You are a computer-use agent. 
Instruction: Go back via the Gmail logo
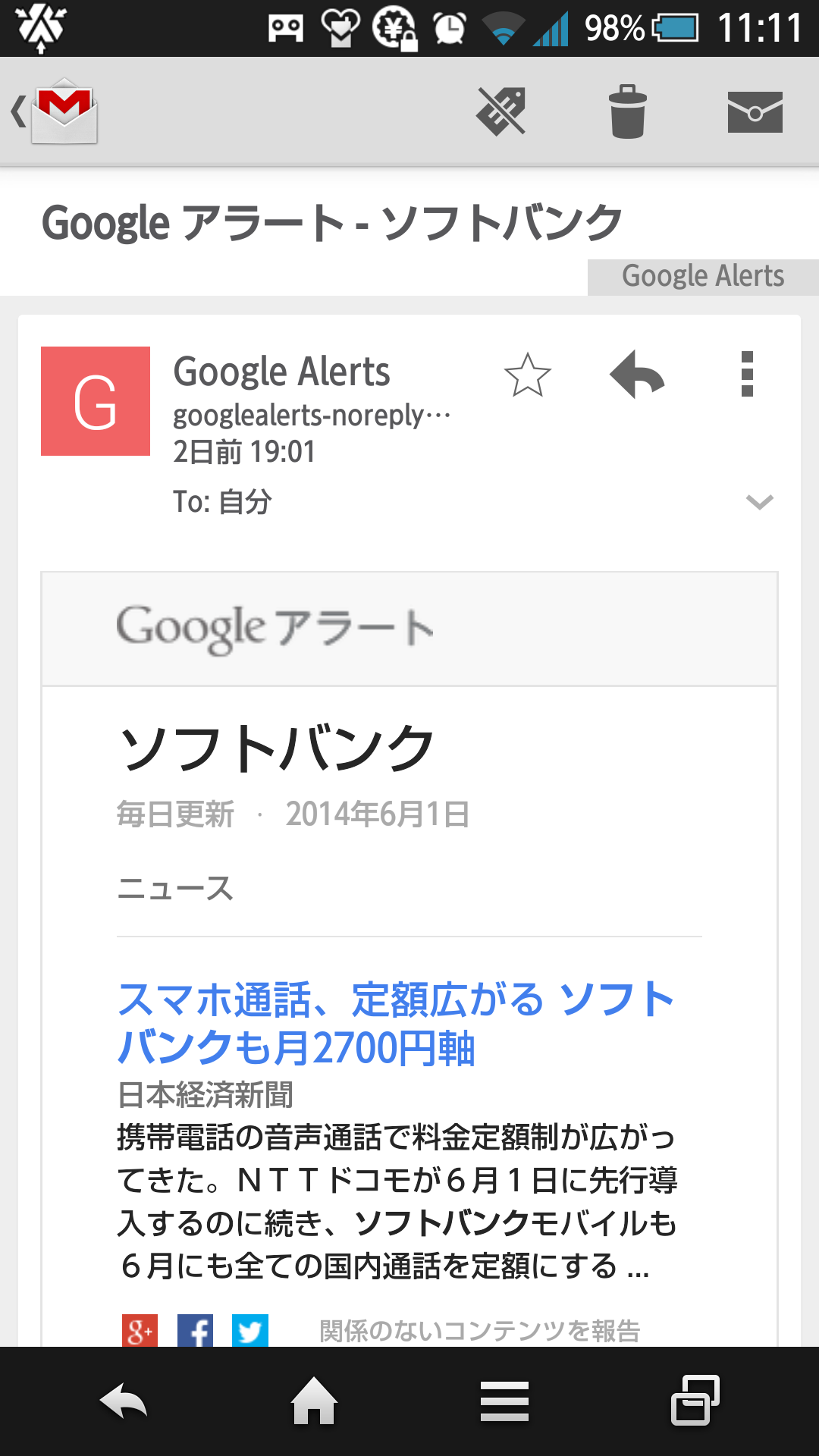[55, 111]
